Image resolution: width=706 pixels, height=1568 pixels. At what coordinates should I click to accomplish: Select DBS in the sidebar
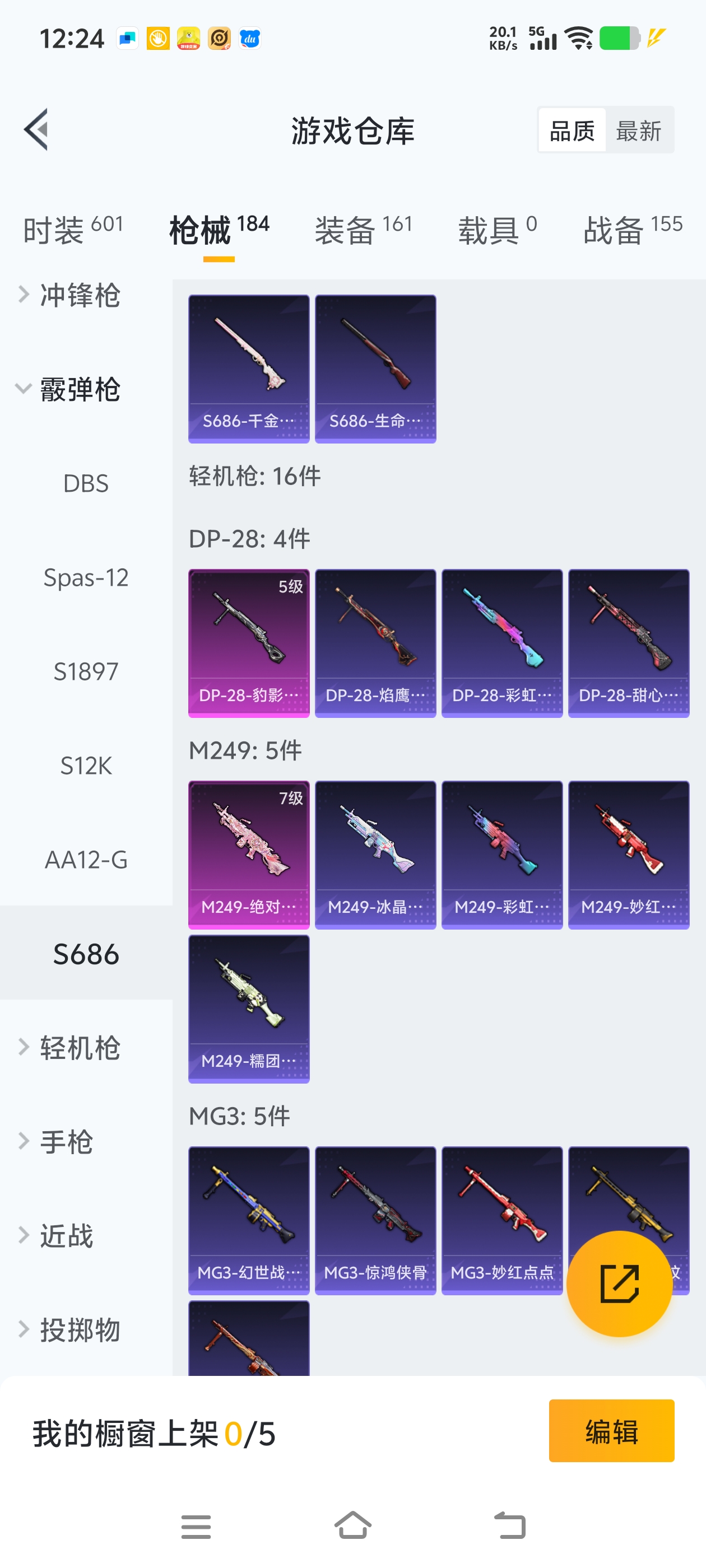point(86,484)
